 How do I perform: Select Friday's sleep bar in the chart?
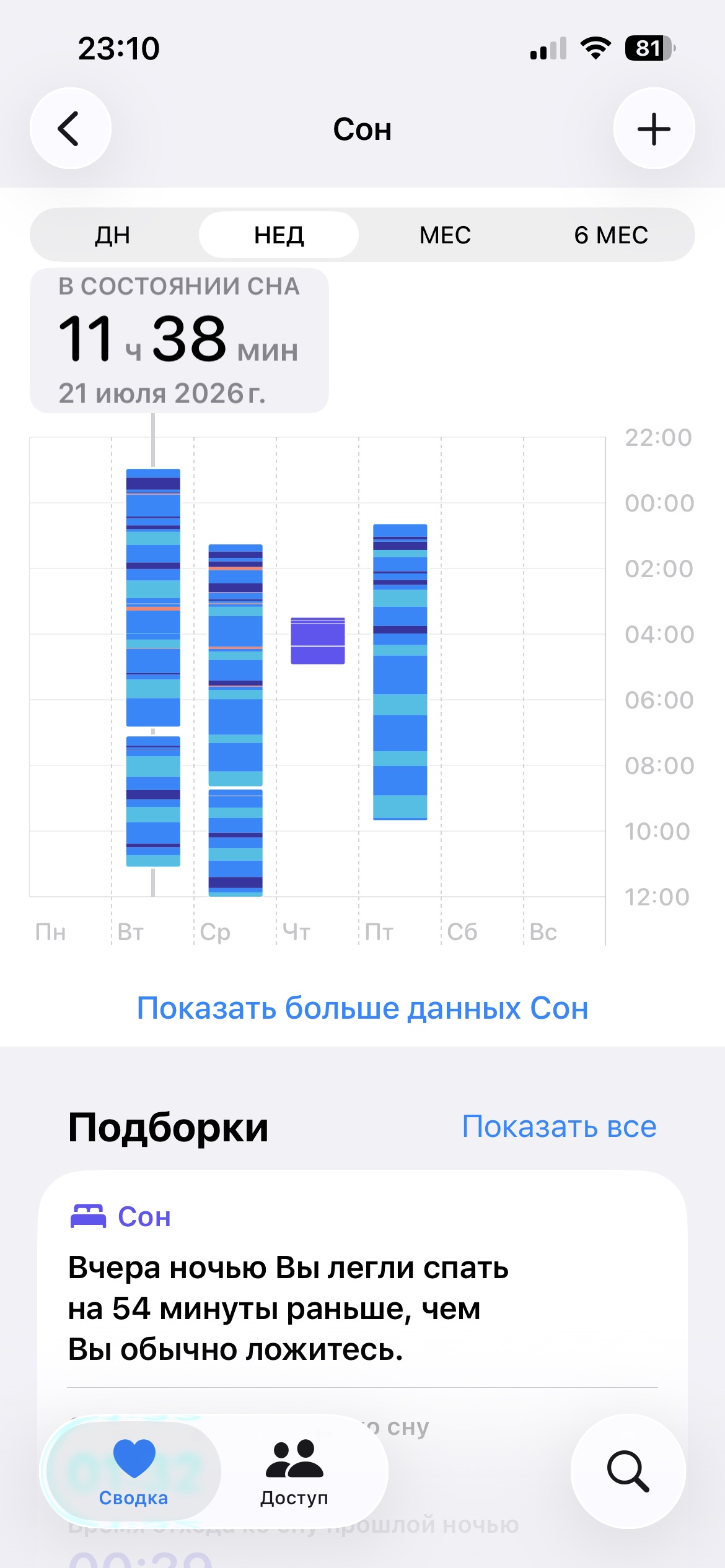(x=400, y=672)
